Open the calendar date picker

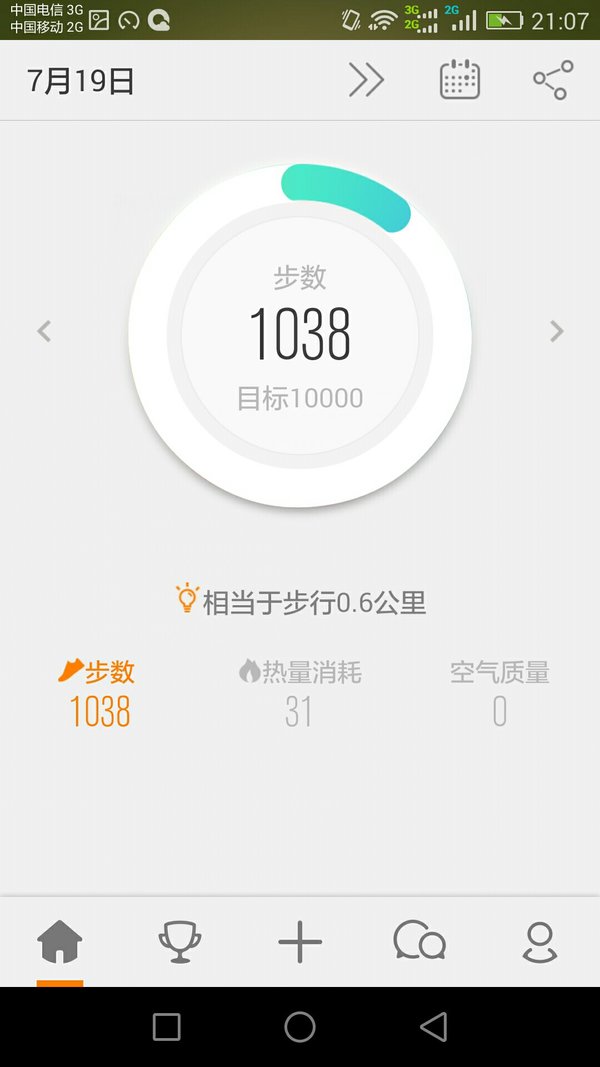click(460, 80)
